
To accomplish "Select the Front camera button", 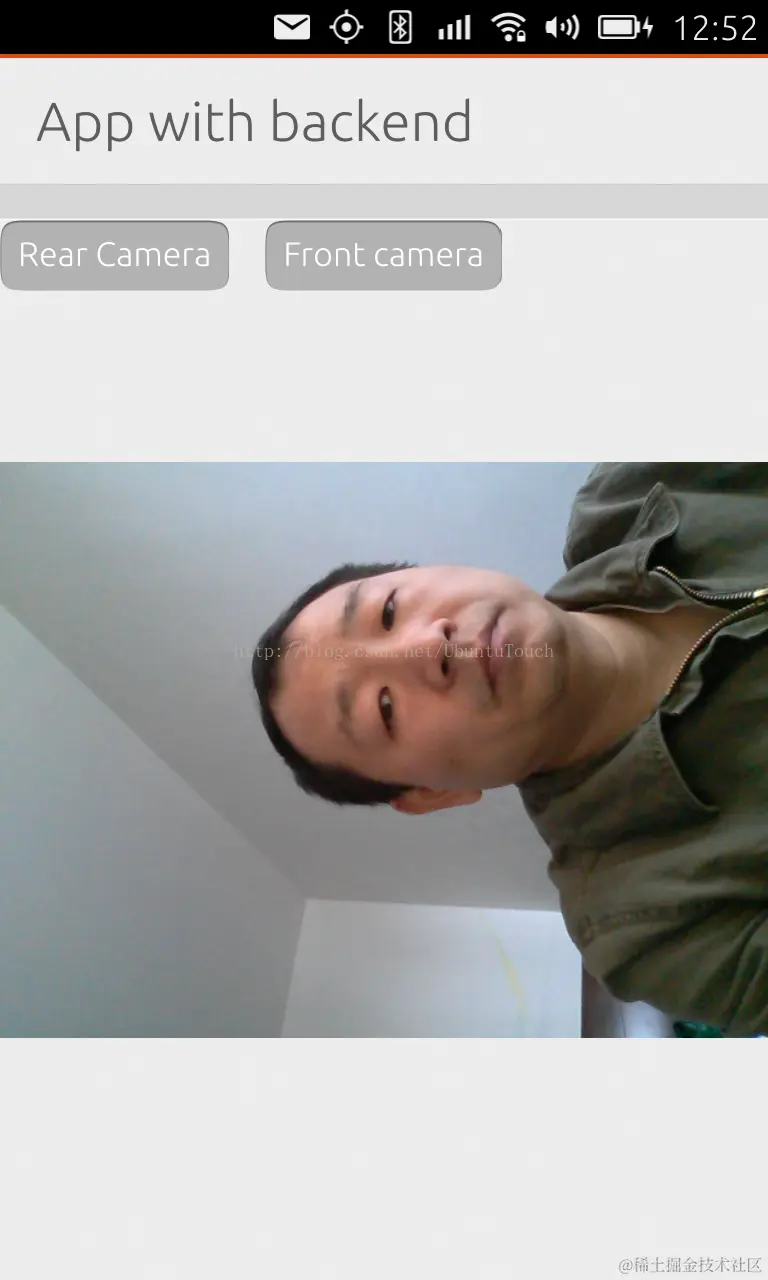I will 383,255.
